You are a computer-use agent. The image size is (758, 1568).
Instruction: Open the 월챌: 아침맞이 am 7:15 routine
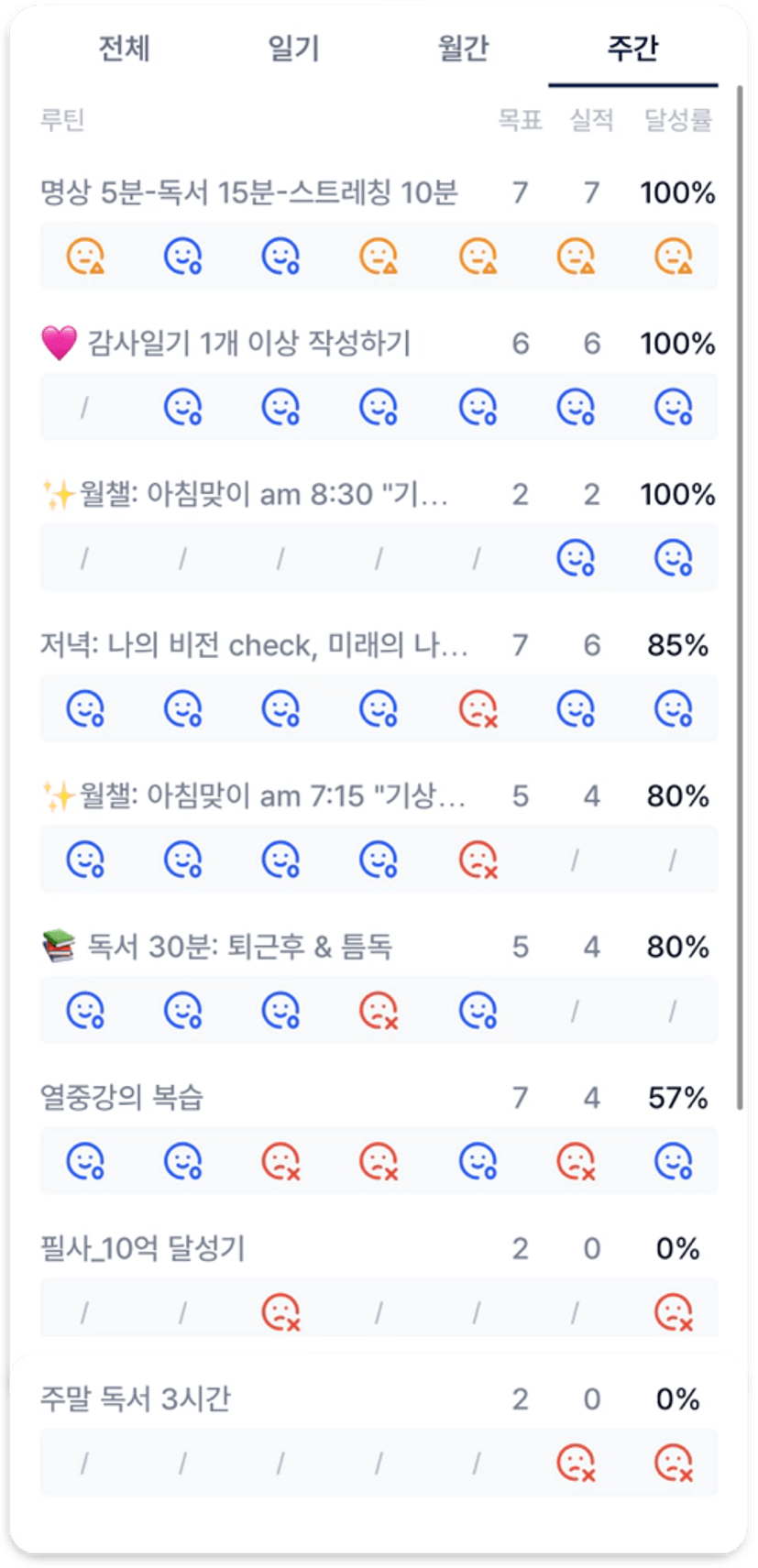[254, 796]
